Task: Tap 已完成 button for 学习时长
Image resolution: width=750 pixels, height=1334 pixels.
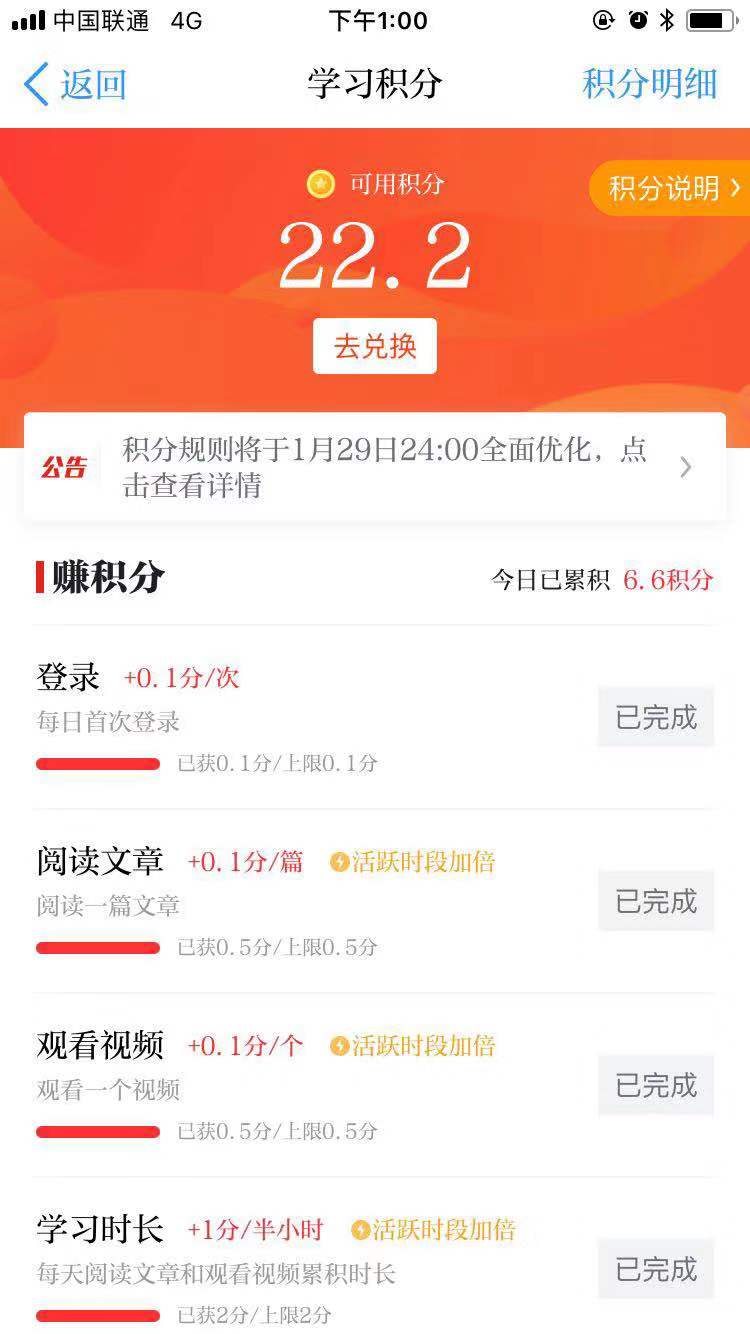Action: click(x=656, y=1269)
